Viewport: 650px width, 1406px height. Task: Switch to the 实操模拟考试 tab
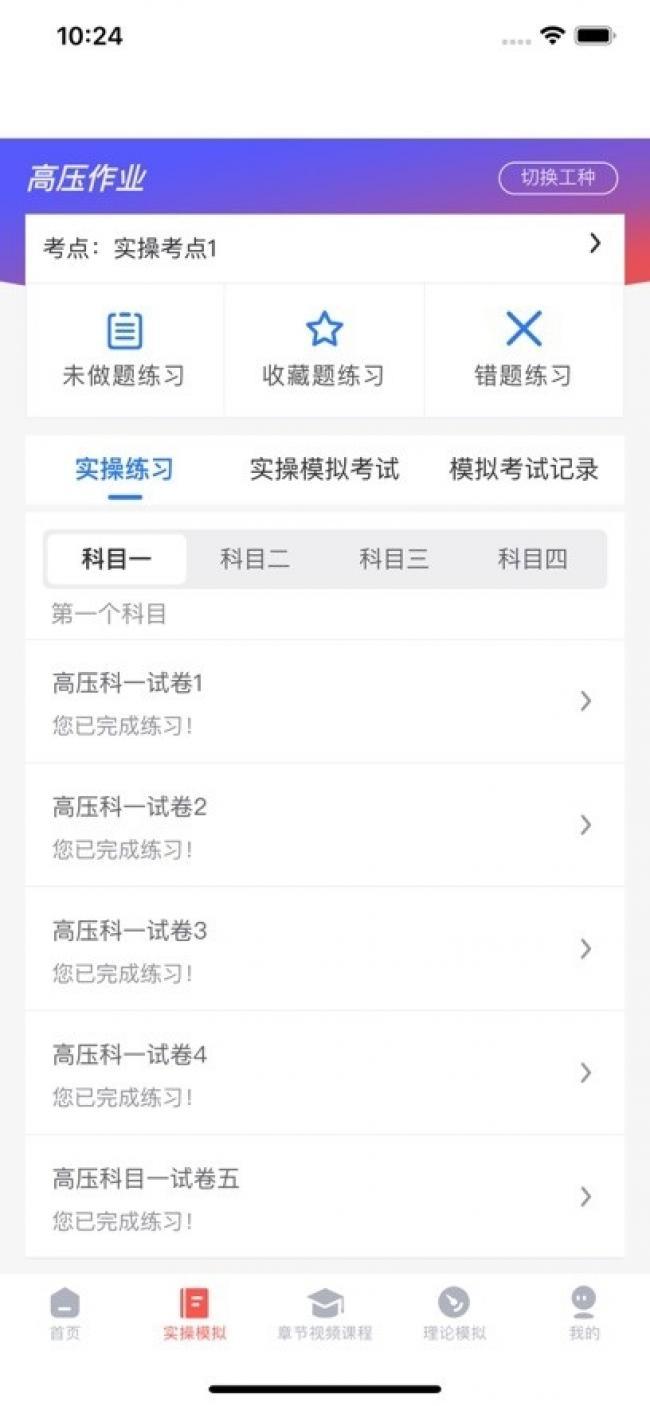(324, 469)
